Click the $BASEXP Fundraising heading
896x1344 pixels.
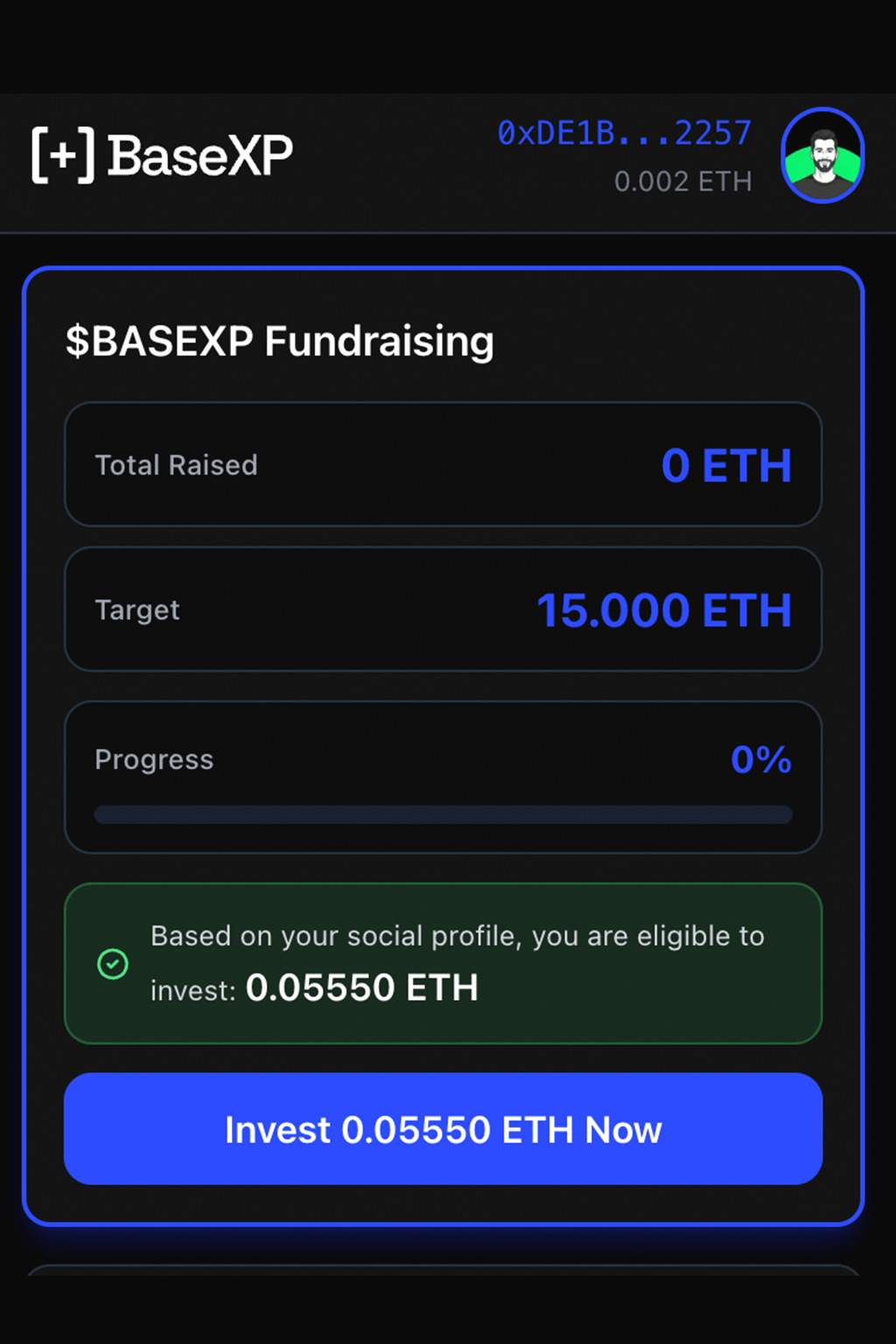(280, 341)
